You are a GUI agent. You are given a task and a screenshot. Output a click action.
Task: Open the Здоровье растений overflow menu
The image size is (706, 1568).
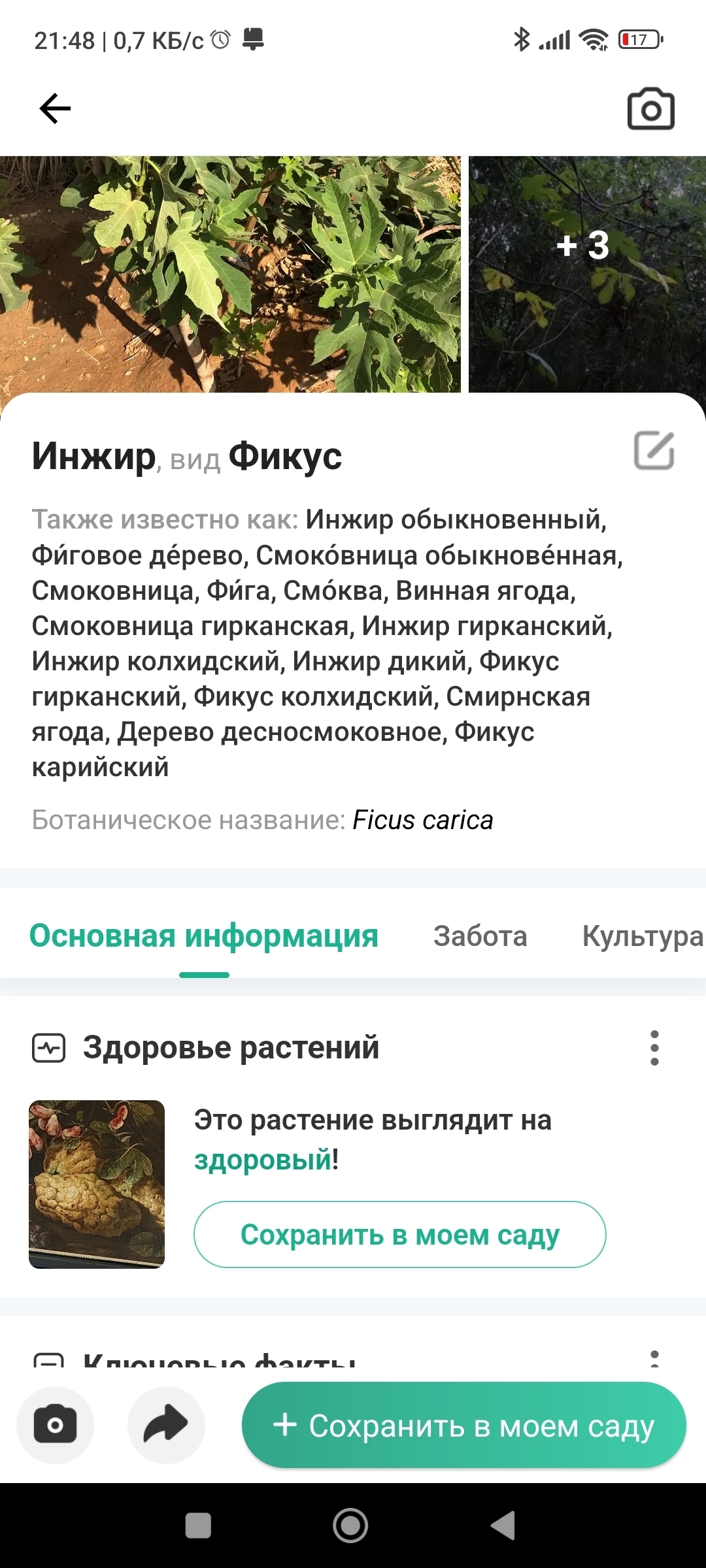(654, 1048)
